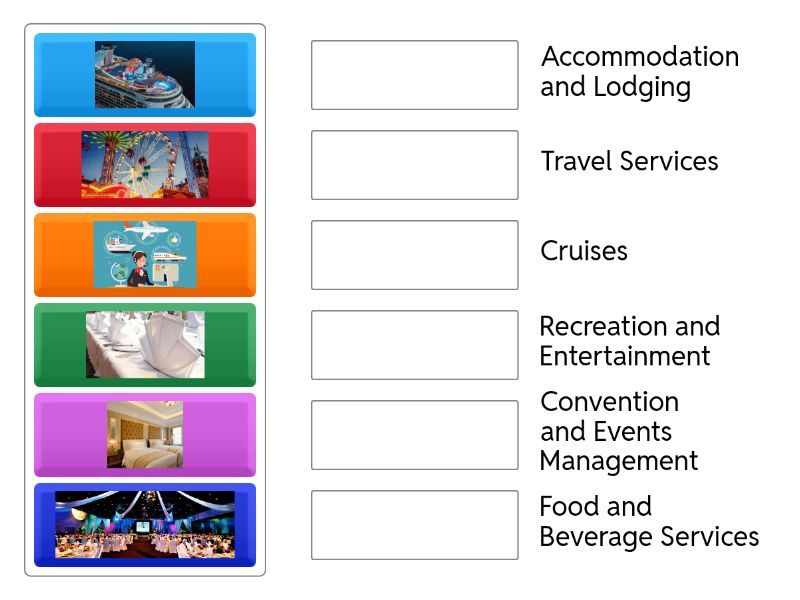The width and height of the screenshot is (800, 600).
Task: Select the empty slot next to Cruises
Action: [x=414, y=255]
